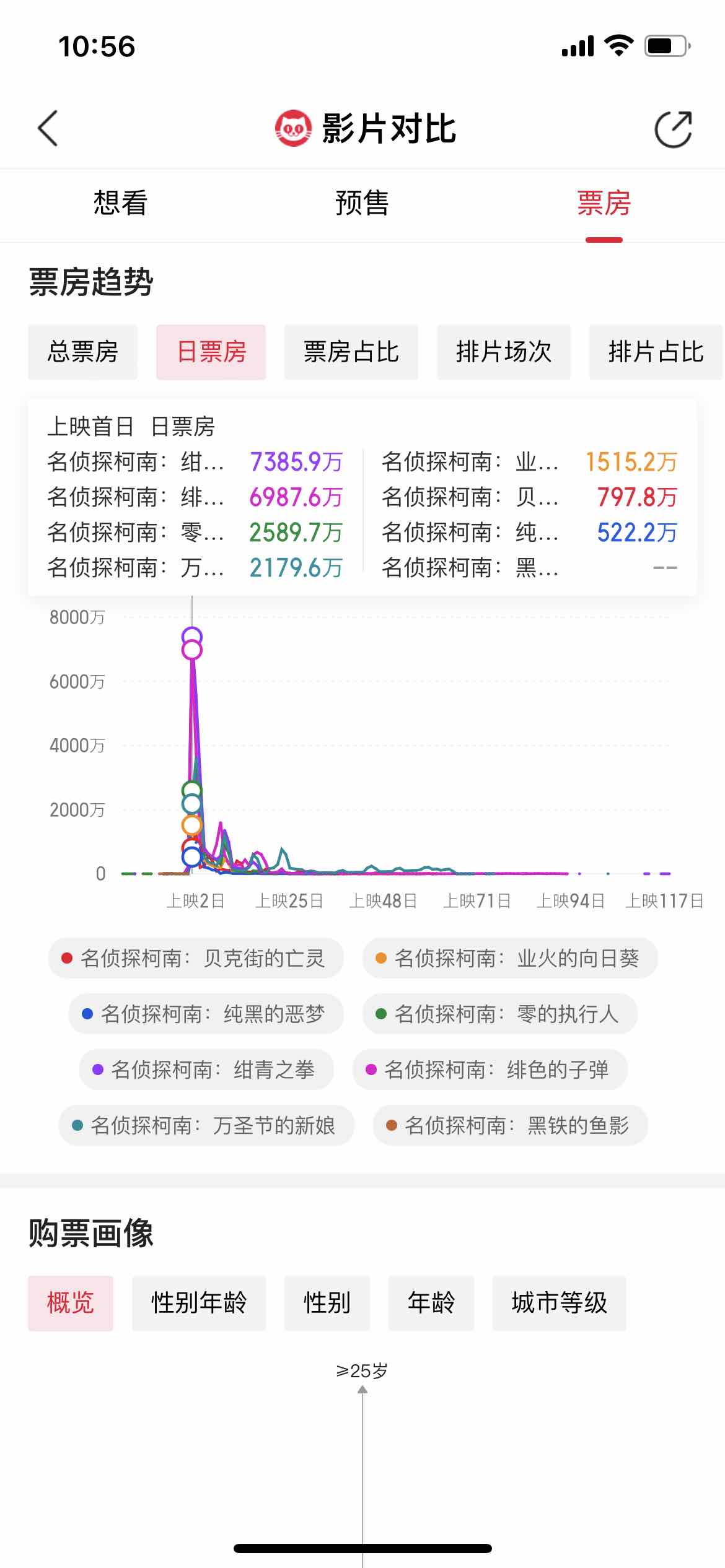Open 性别年龄 audience breakdown
This screenshot has height=1568, width=725.
pos(199,1303)
